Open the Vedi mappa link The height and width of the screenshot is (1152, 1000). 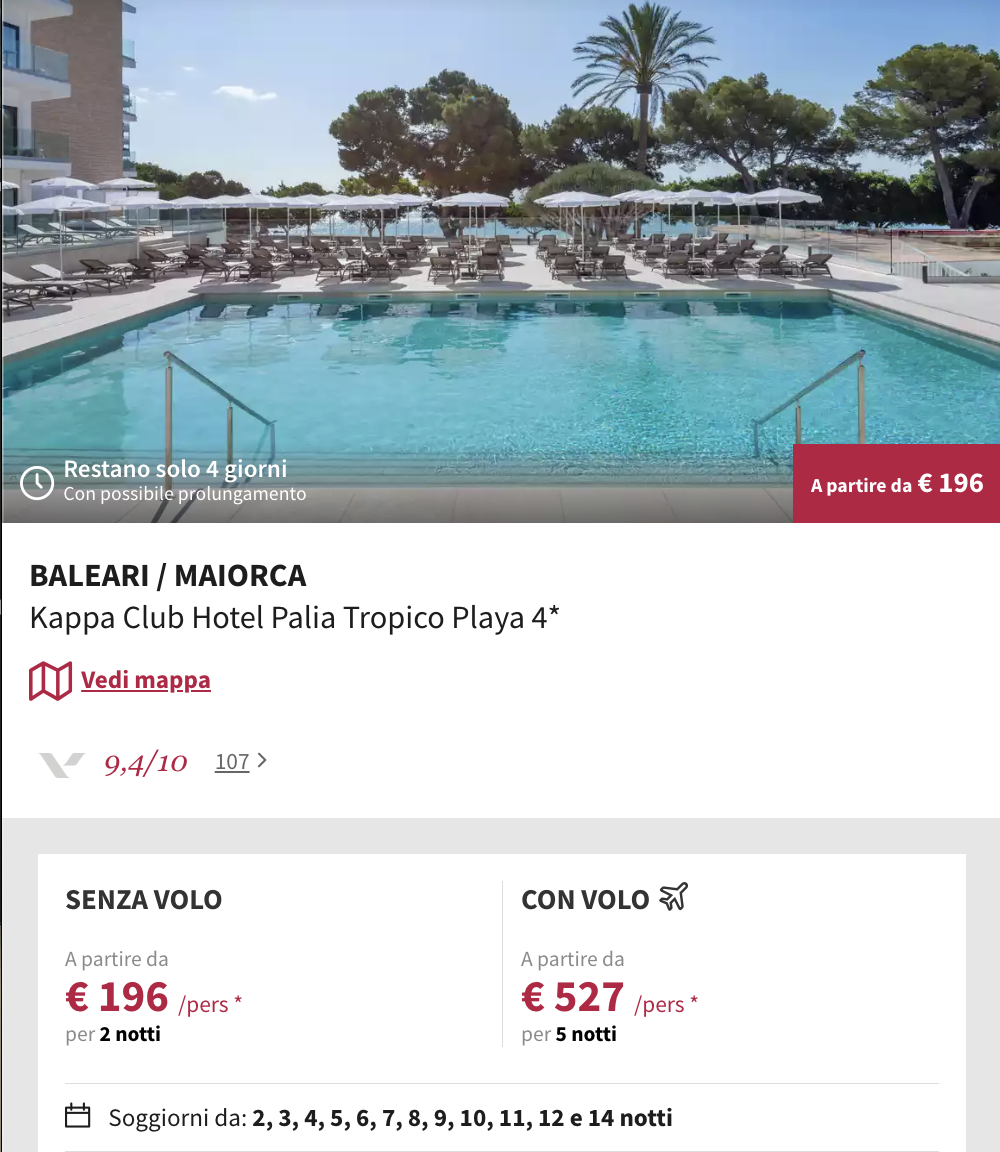pyautogui.click(x=145, y=681)
